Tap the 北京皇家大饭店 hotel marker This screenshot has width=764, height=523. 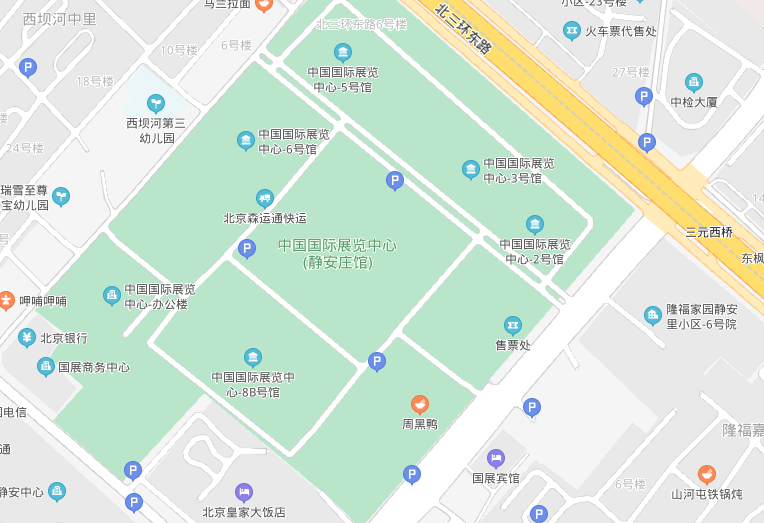[x=244, y=492]
